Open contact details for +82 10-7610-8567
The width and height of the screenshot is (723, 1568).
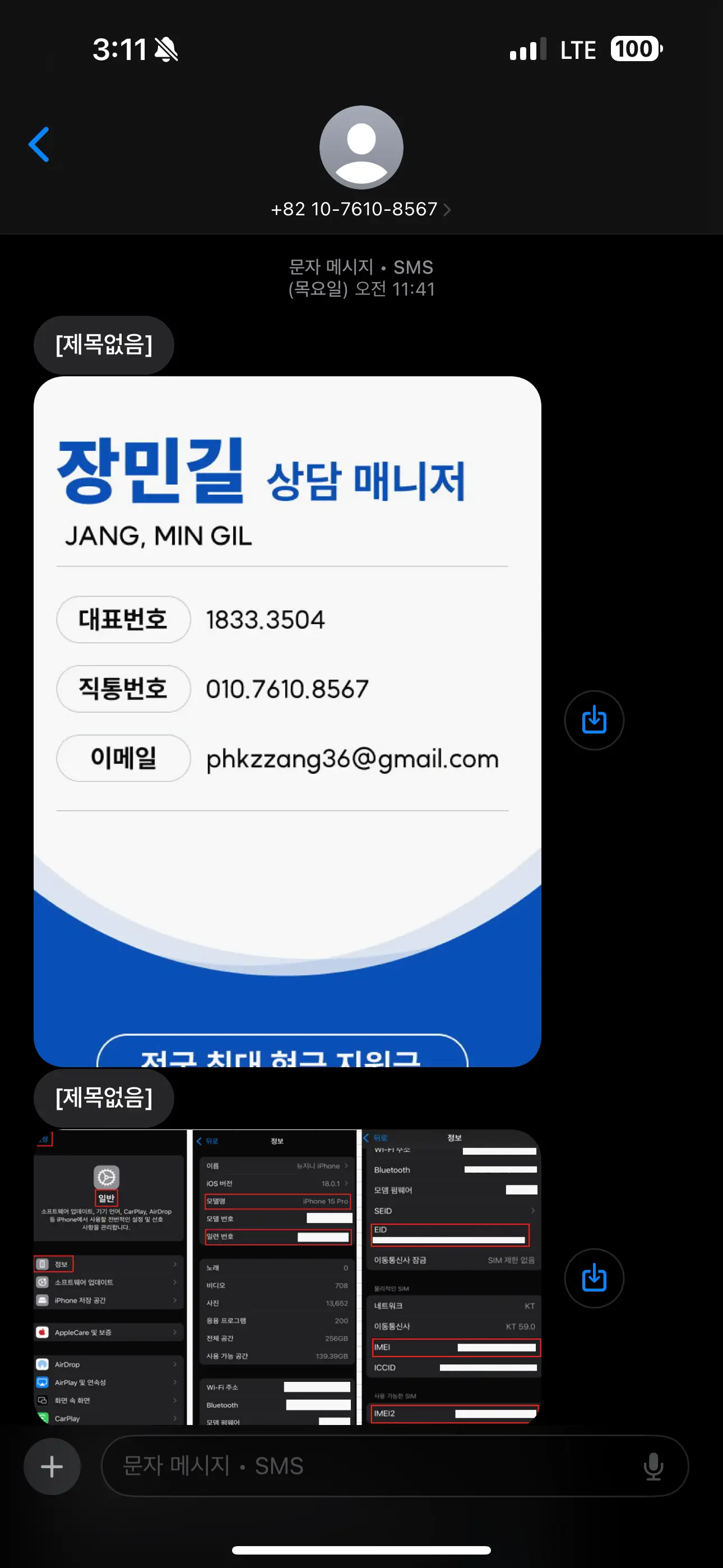pyautogui.click(x=361, y=209)
